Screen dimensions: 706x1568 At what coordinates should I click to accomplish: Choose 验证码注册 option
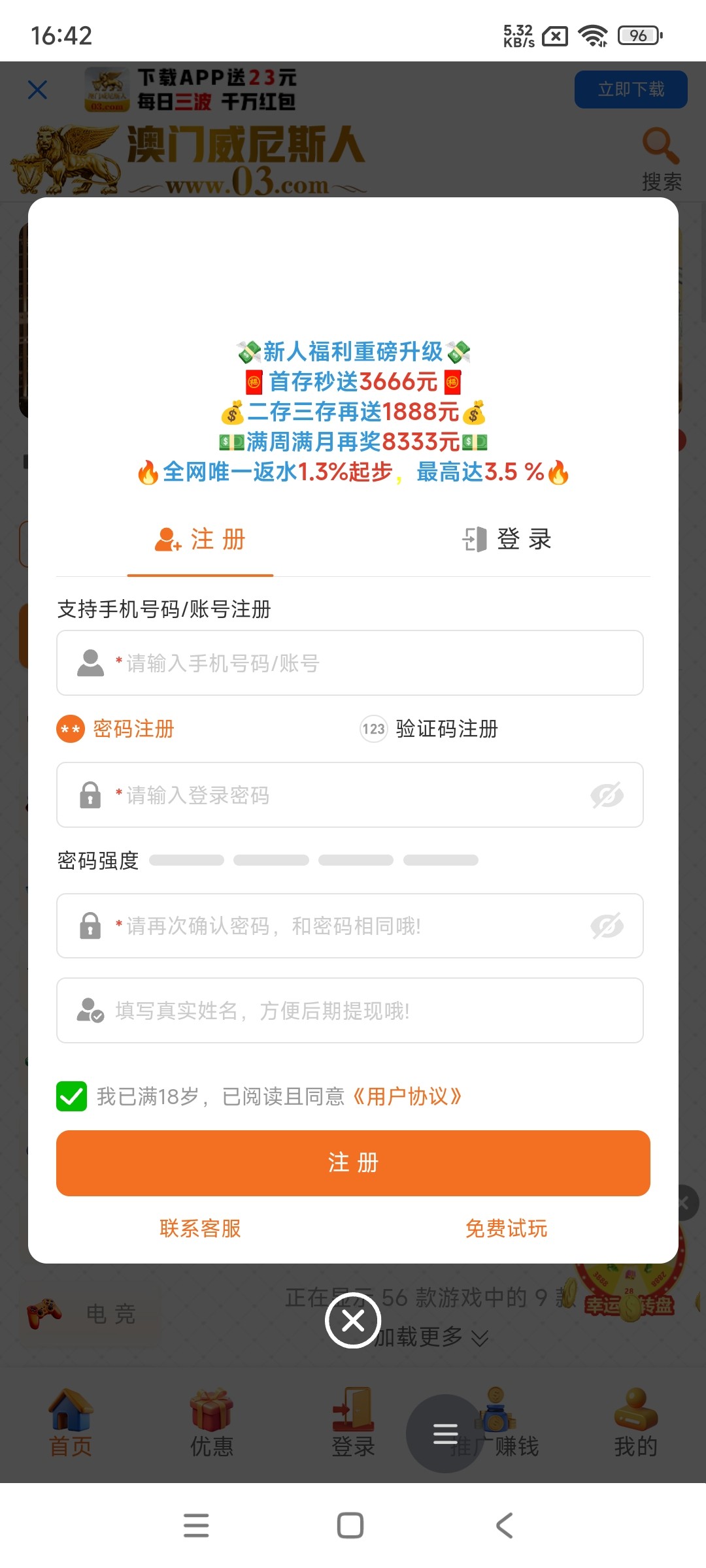pos(429,728)
